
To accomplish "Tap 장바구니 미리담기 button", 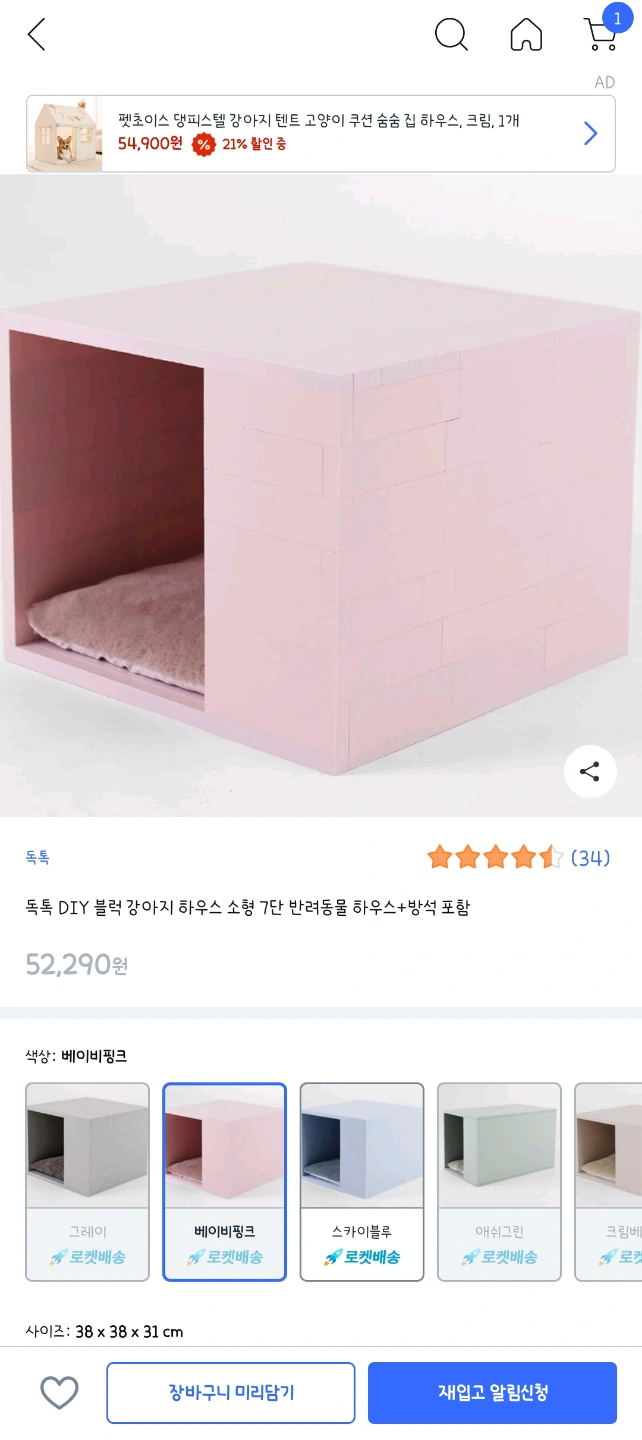I will (x=231, y=1392).
